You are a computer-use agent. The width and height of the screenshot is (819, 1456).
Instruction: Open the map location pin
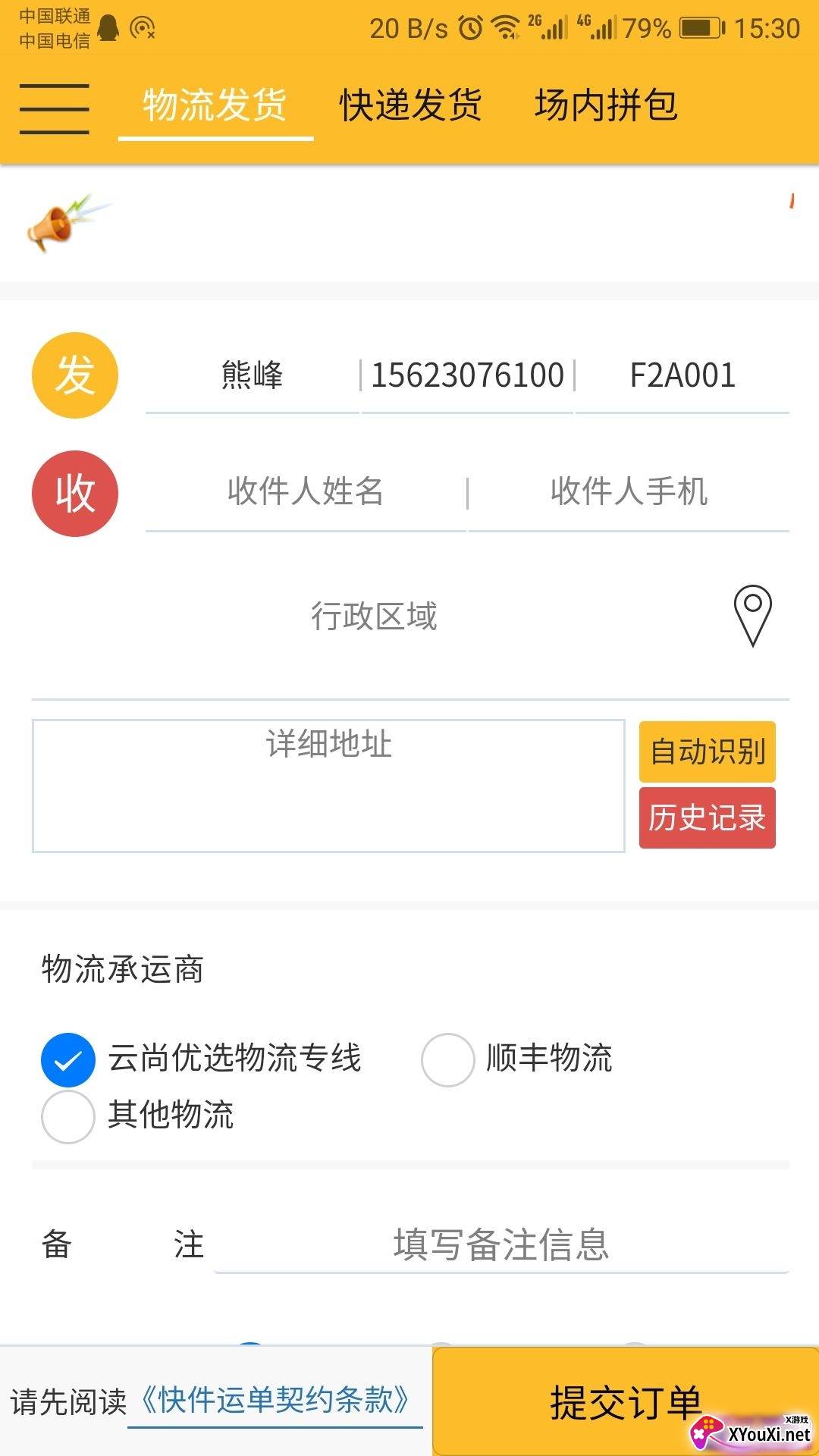coord(752,616)
